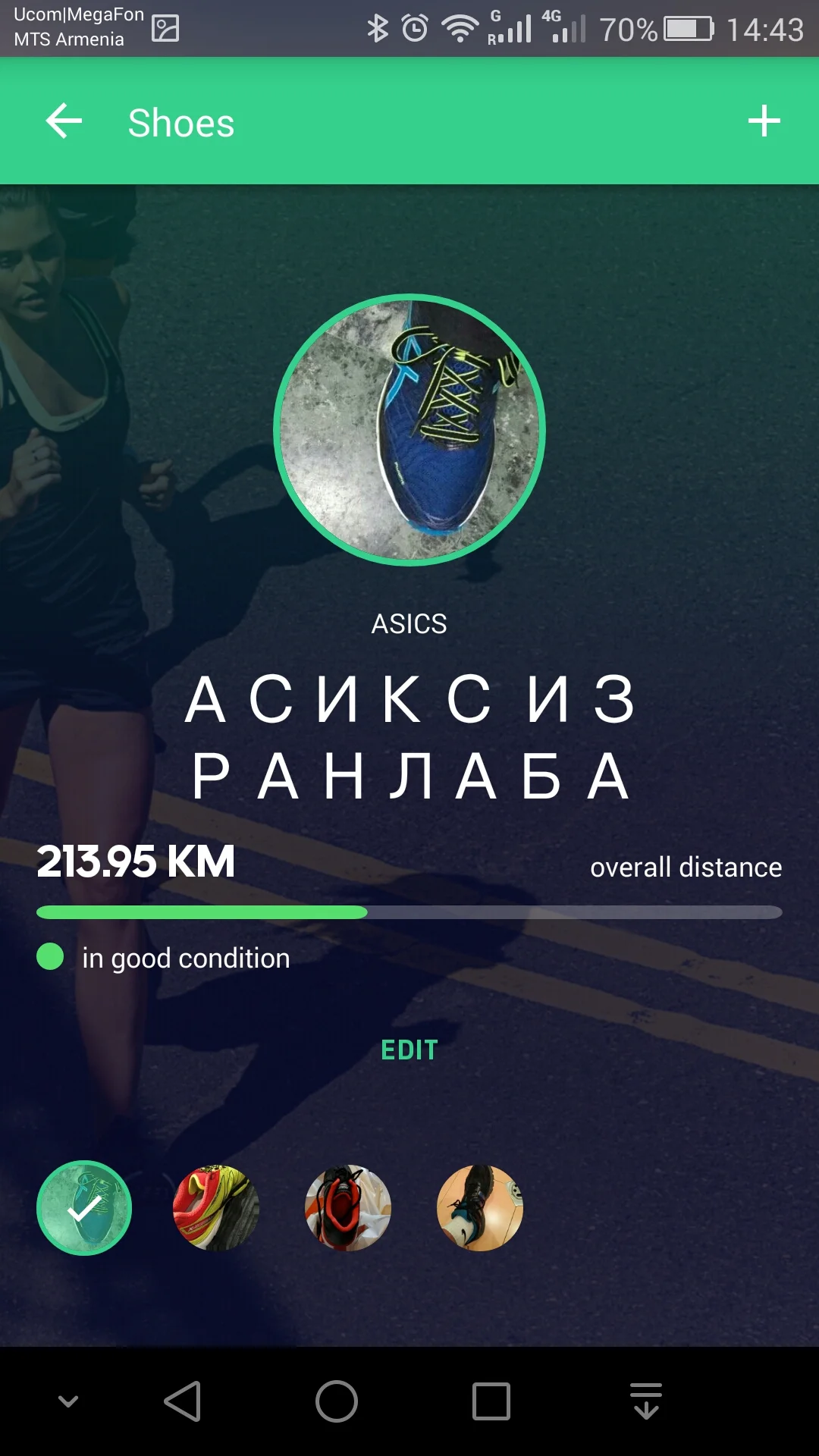The width and height of the screenshot is (819, 1456).
Task: Add a new shoe with plus icon
Action: click(x=764, y=121)
